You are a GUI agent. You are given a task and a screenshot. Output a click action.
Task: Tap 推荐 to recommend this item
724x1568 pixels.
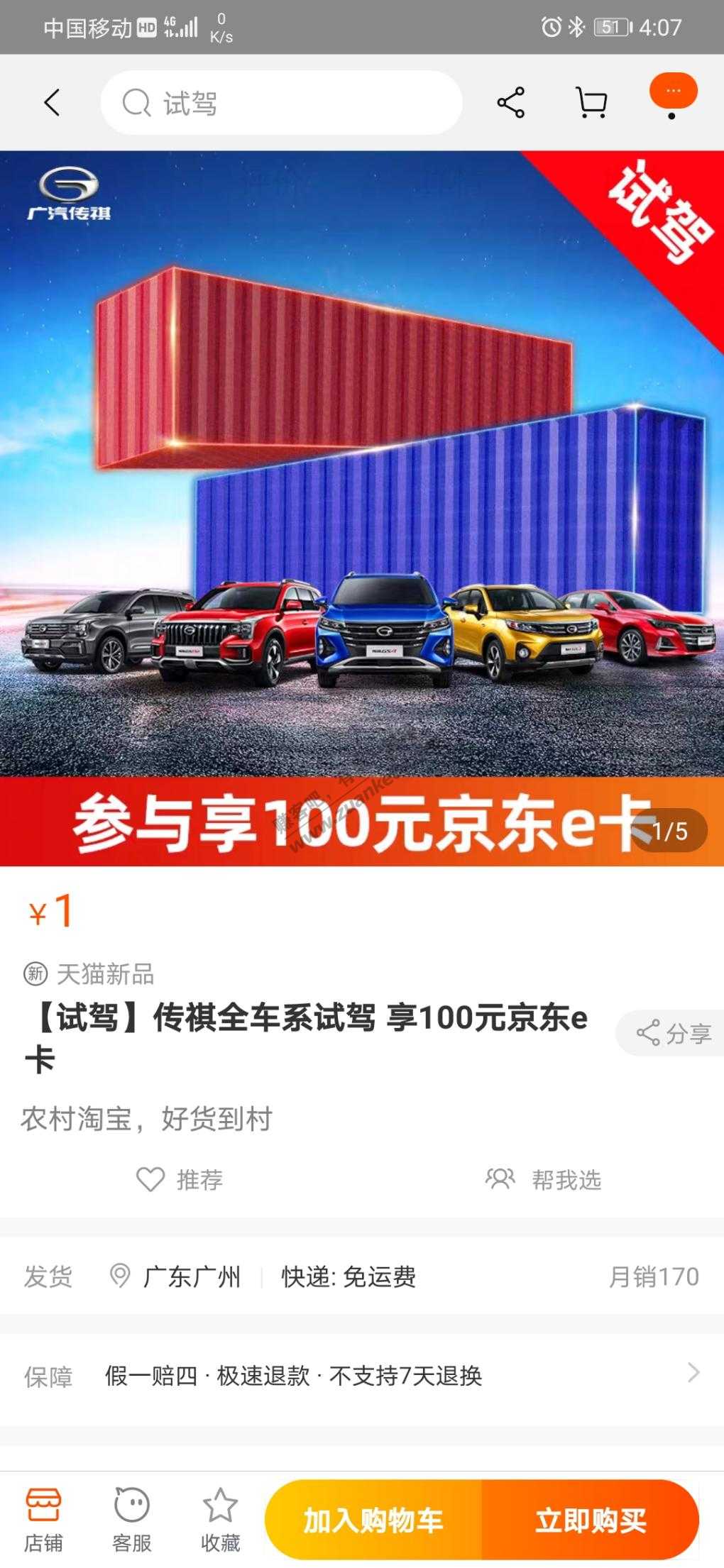[x=180, y=1179]
